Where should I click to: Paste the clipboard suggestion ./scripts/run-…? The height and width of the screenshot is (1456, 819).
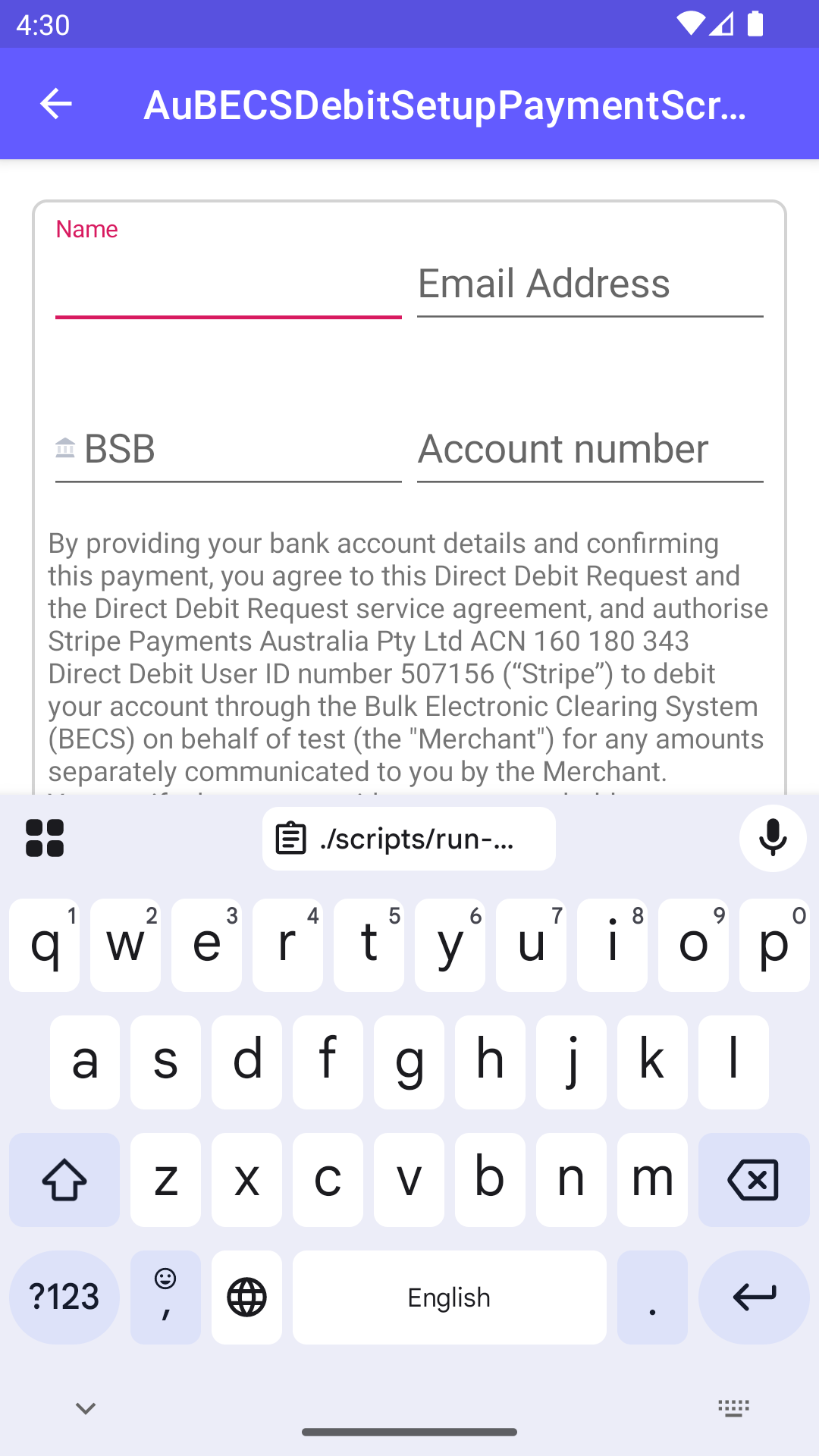tap(409, 839)
